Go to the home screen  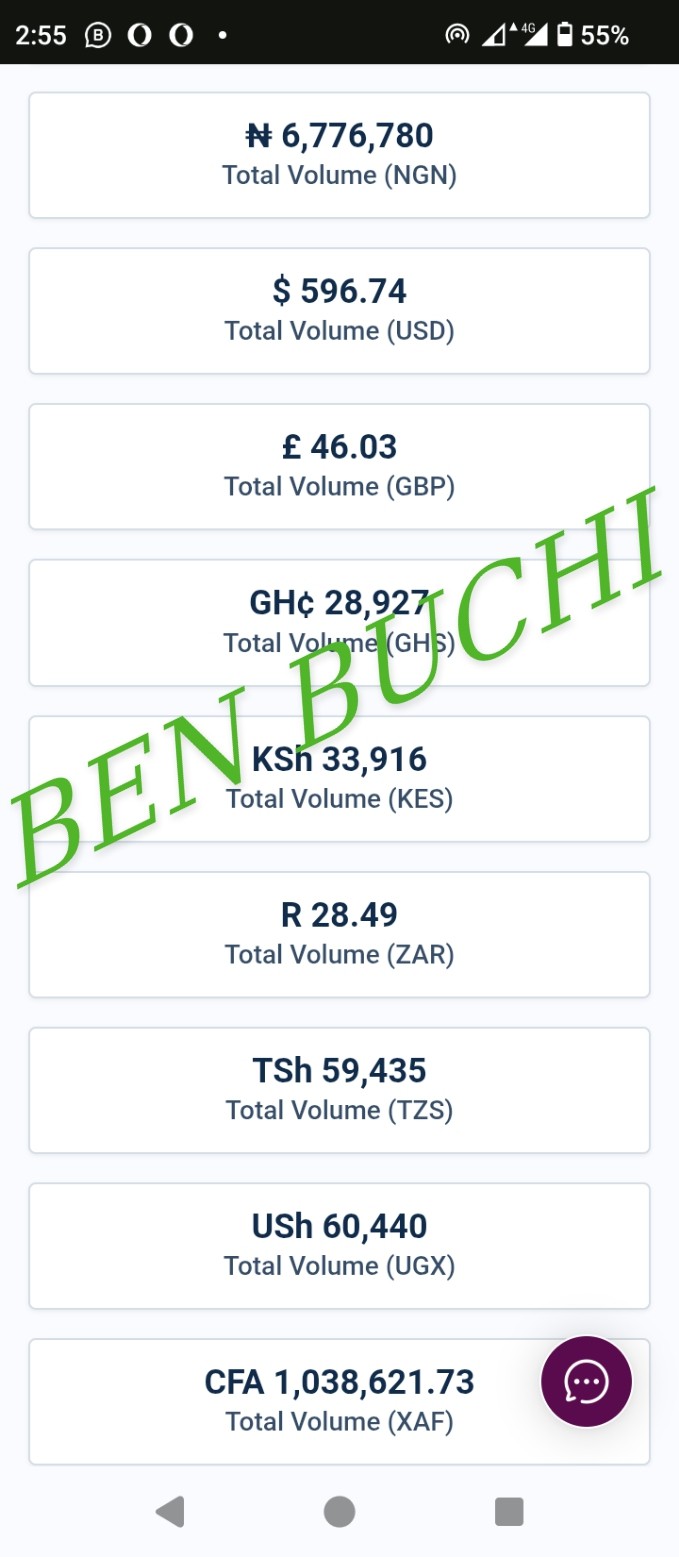pos(339,1511)
